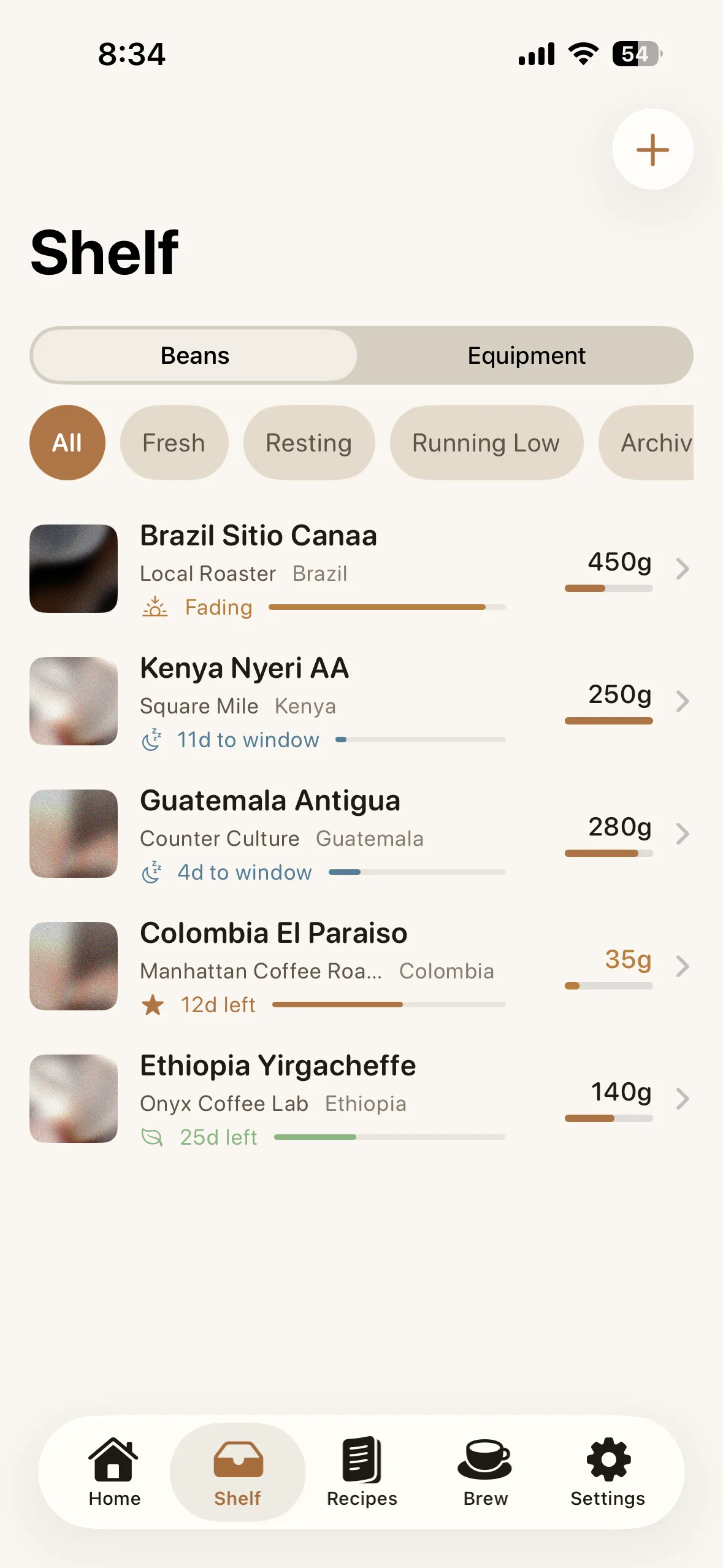
Task: Tap the plus icon to add a new bean
Action: [x=652, y=150]
